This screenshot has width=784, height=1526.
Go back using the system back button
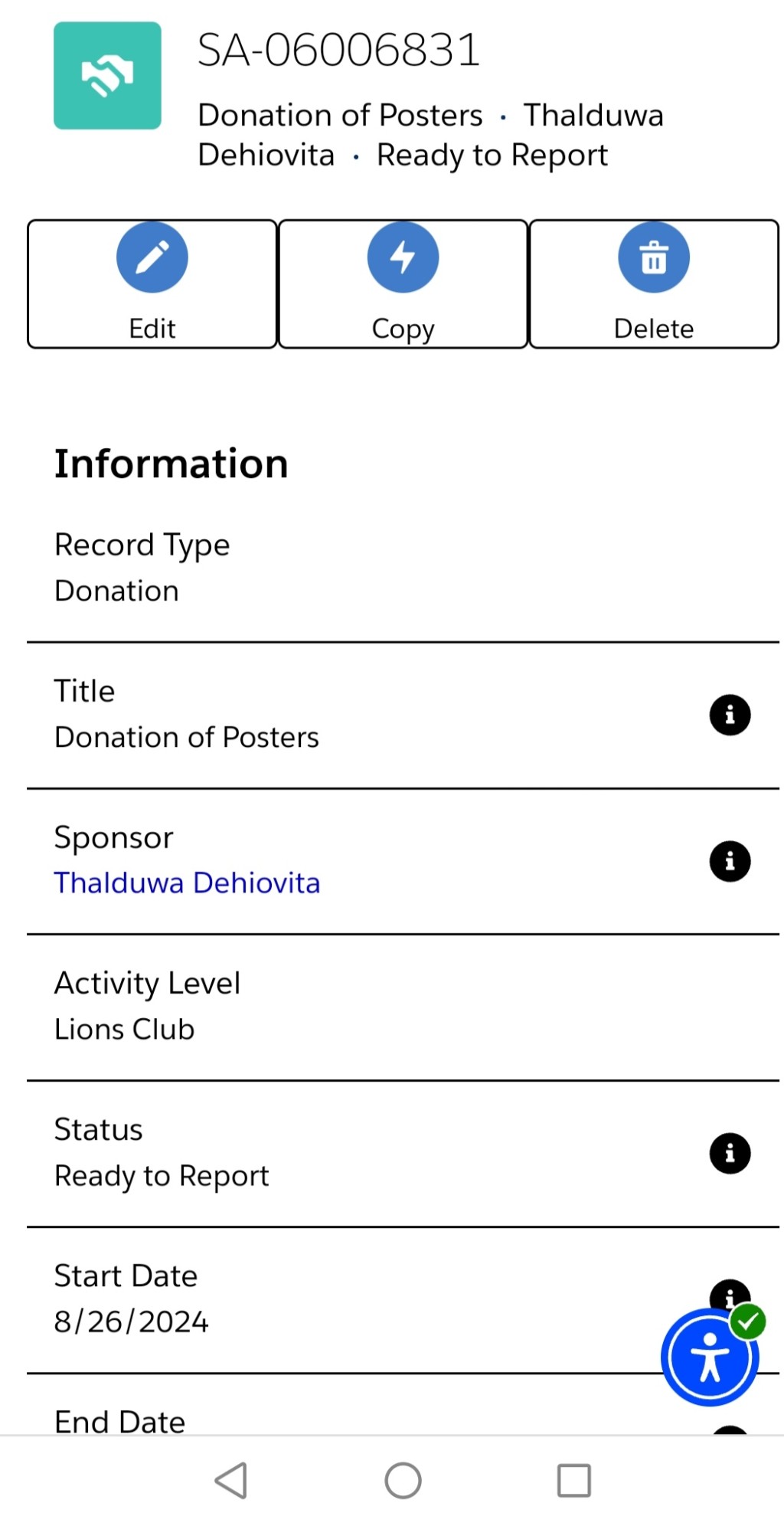(x=231, y=1480)
